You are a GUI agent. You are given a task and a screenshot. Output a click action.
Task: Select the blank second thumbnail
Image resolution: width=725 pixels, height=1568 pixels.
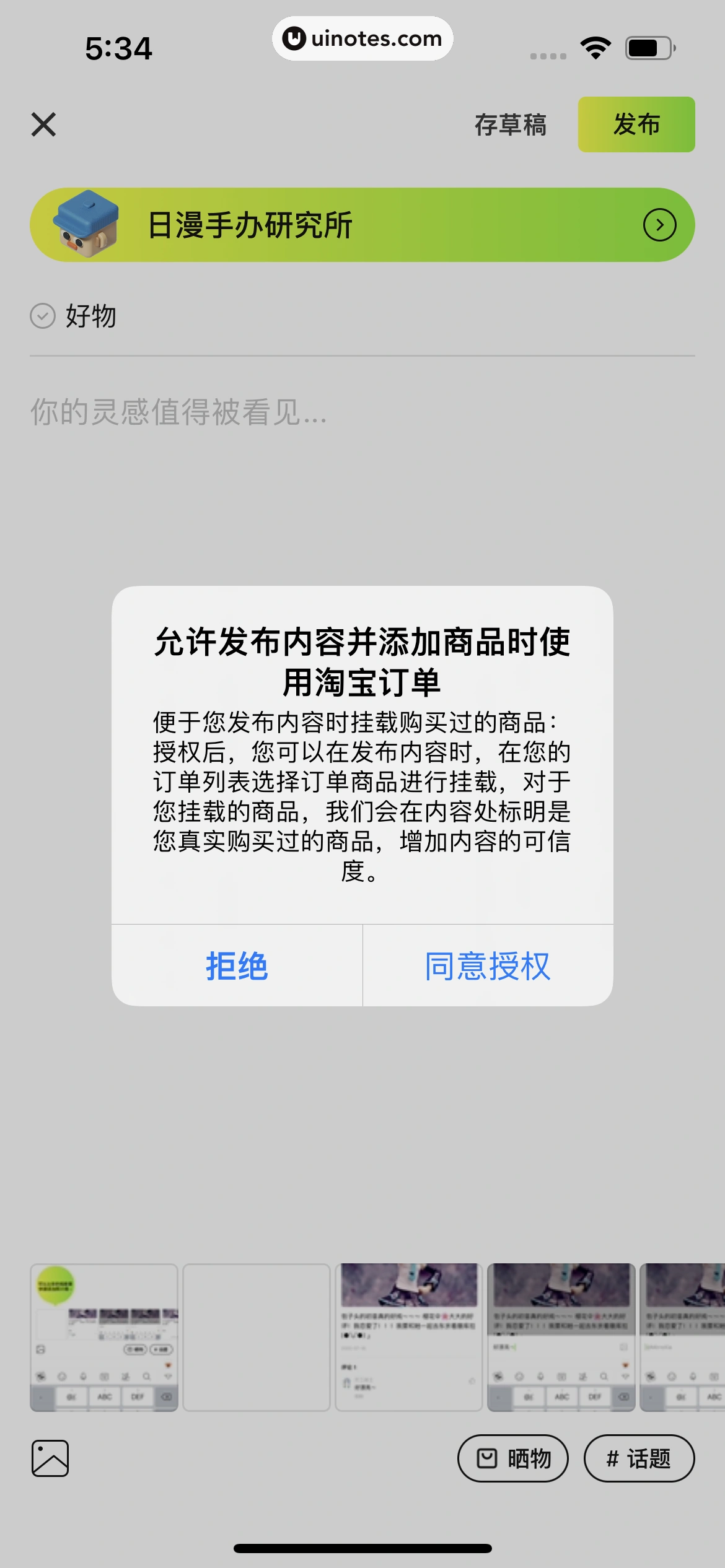[257, 1338]
